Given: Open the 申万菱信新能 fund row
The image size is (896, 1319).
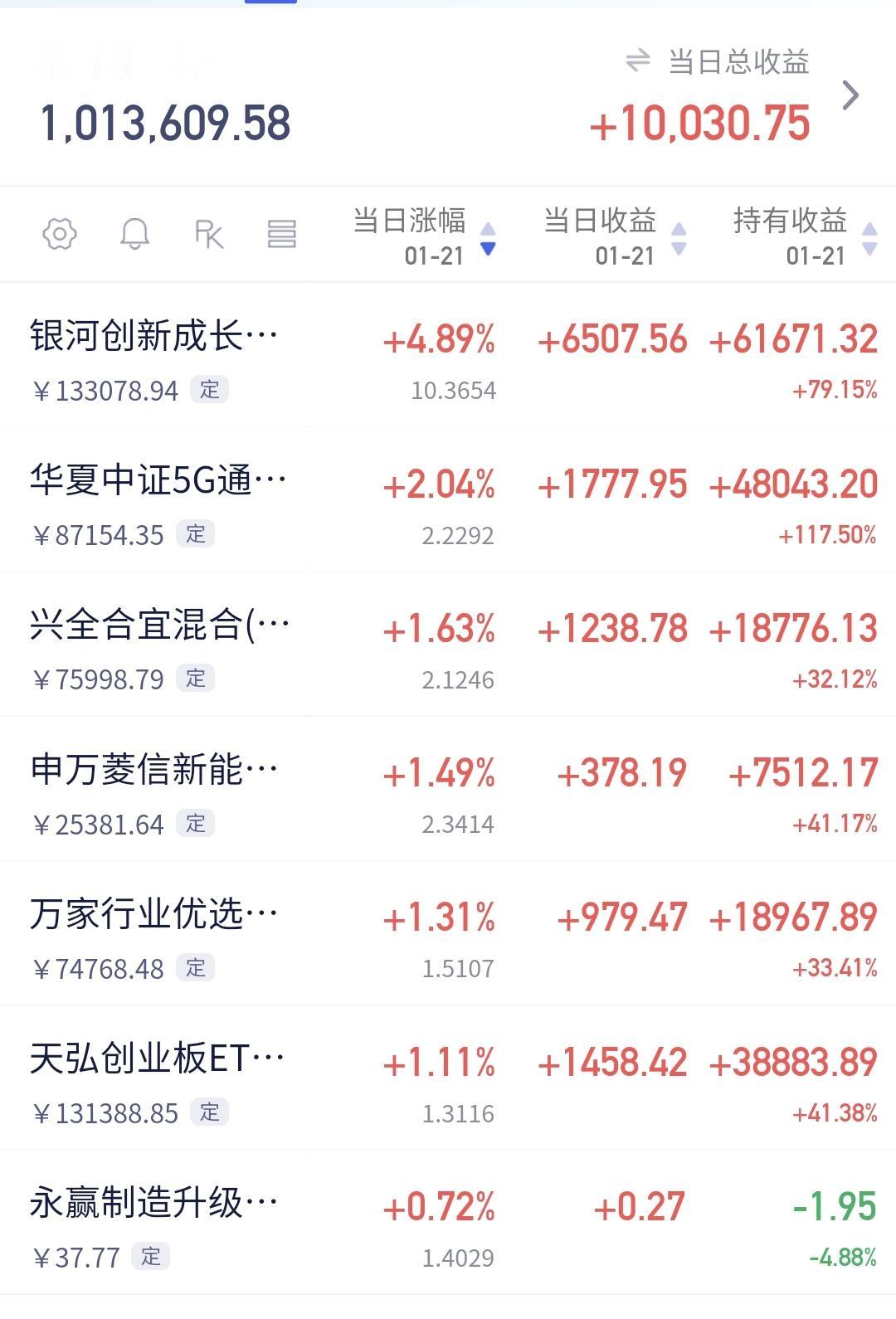Looking at the screenshot, I should pyautogui.click(x=448, y=789).
